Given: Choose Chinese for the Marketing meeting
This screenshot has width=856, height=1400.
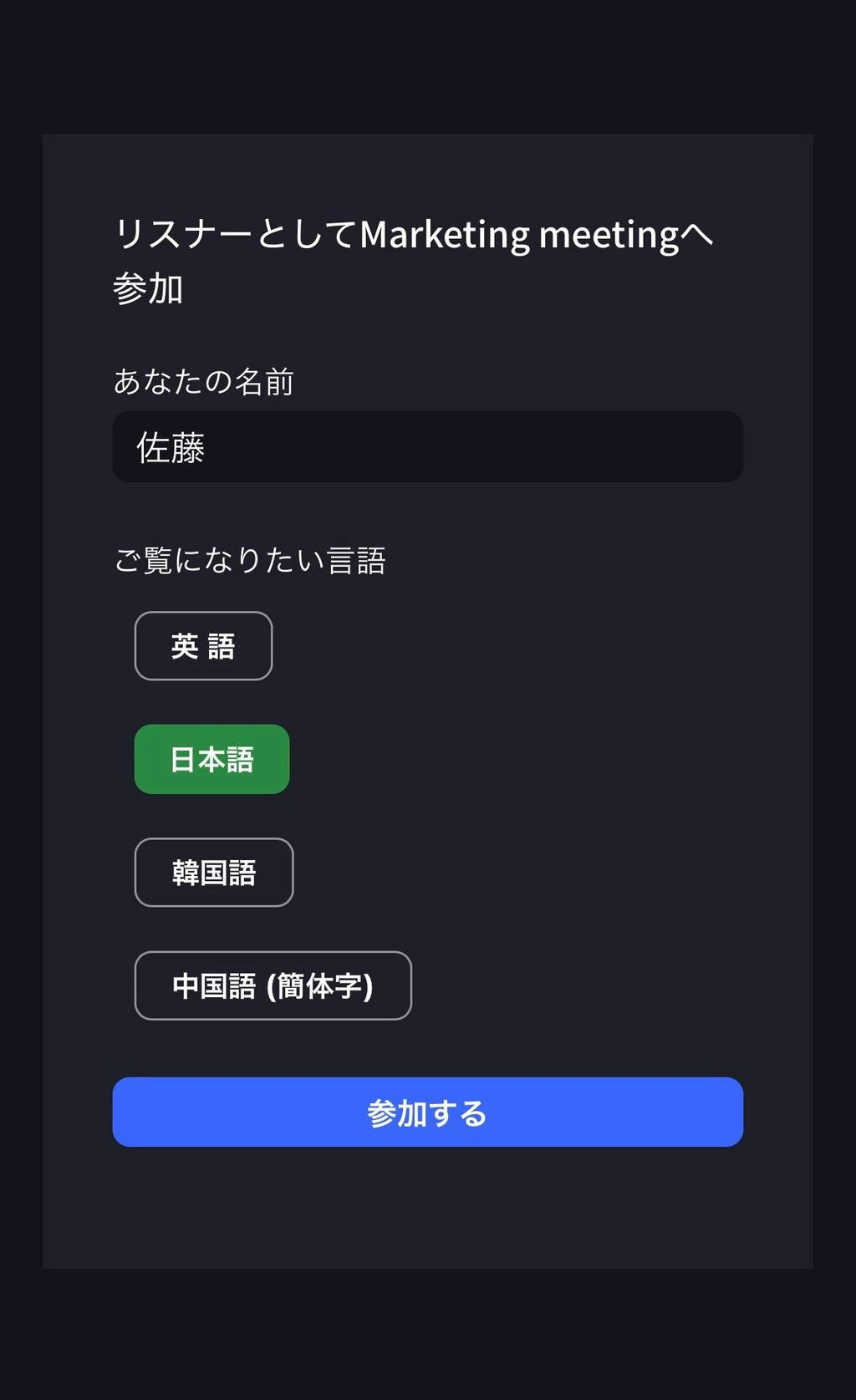Looking at the screenshot, I should [x=273, y=986].
